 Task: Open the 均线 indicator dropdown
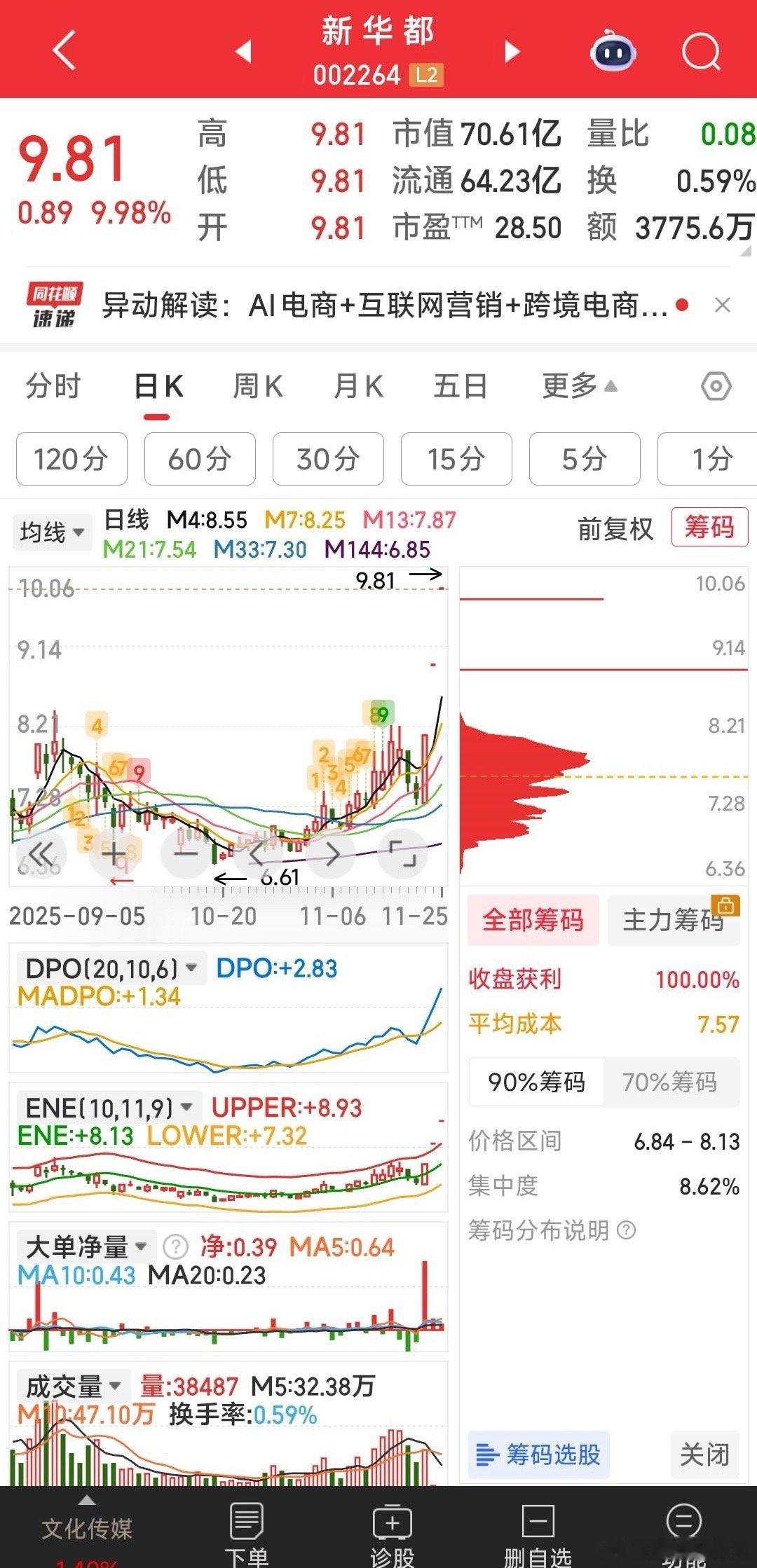[x=52, y=532]
